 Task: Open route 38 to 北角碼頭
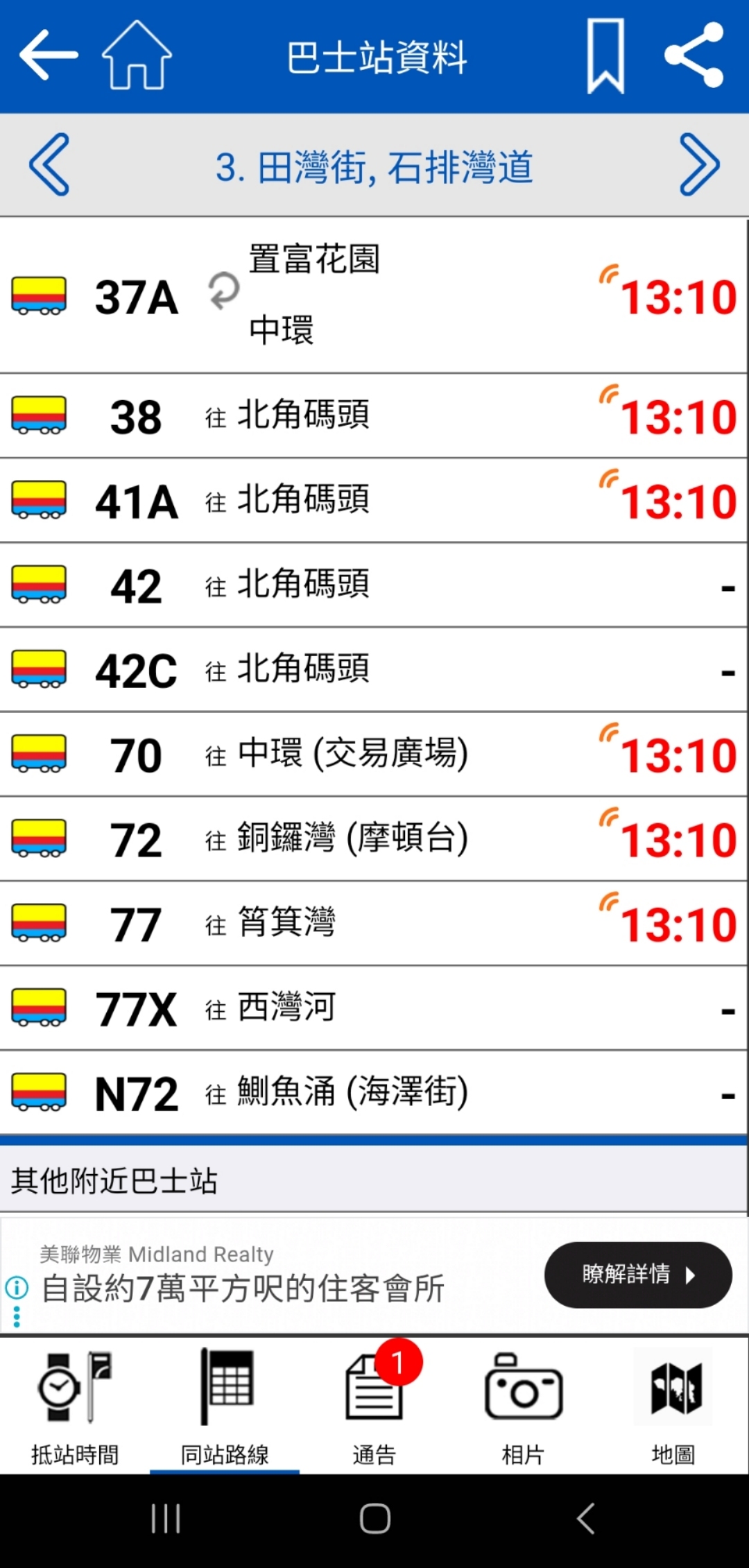pyautogui.click(x=373, y=416)
